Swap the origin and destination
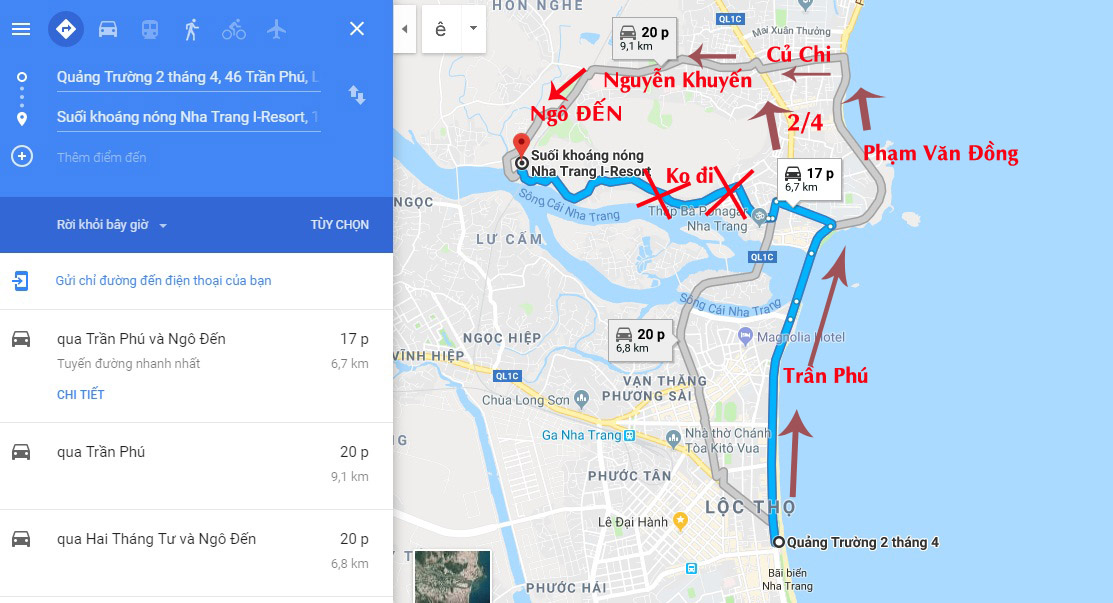The height and width of the screenshot is (603, 1113). [x=356, y=96]
